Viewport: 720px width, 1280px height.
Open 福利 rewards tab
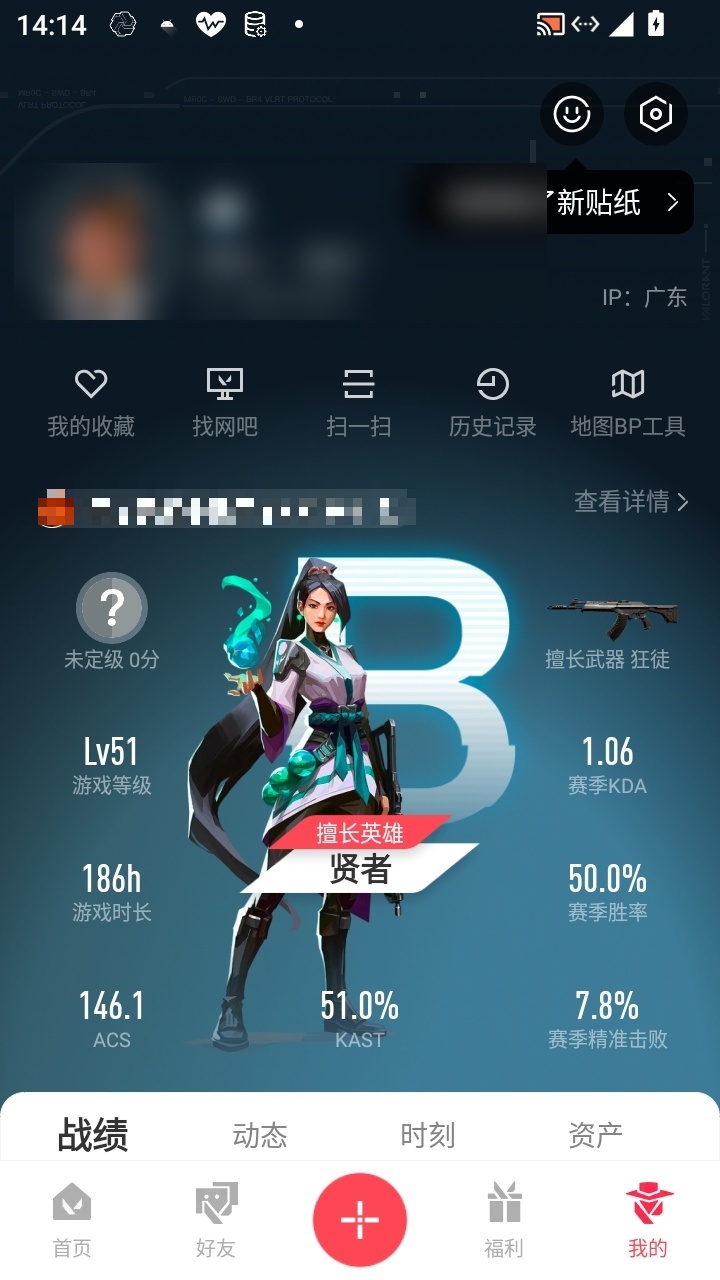click(x=504, y=1220)
